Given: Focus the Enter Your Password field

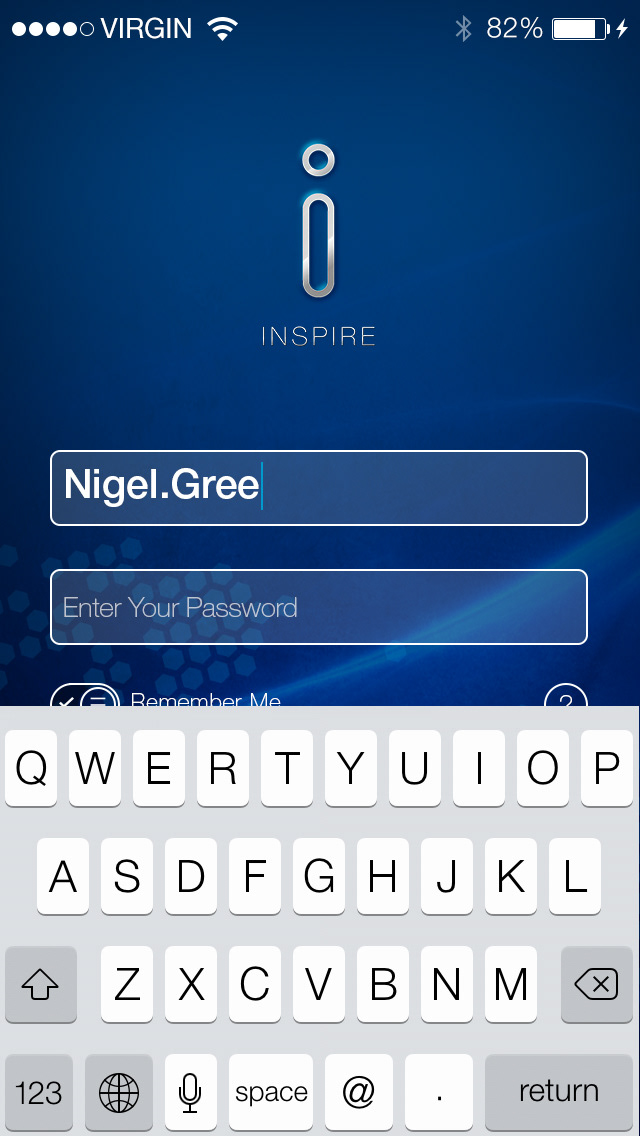Looking at the screenshot, I should click(x=318, y=607).
